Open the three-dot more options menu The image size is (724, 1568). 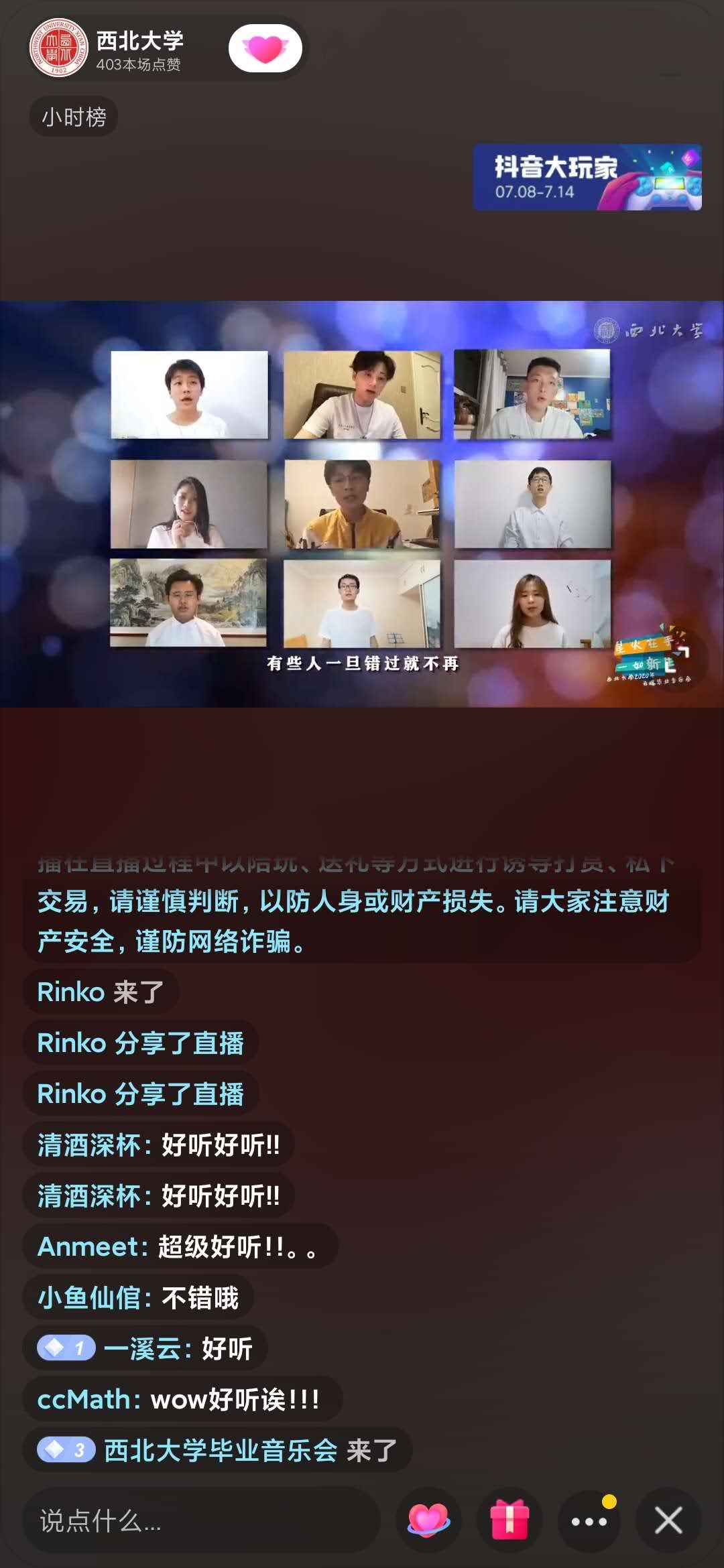coord(589,1520)
